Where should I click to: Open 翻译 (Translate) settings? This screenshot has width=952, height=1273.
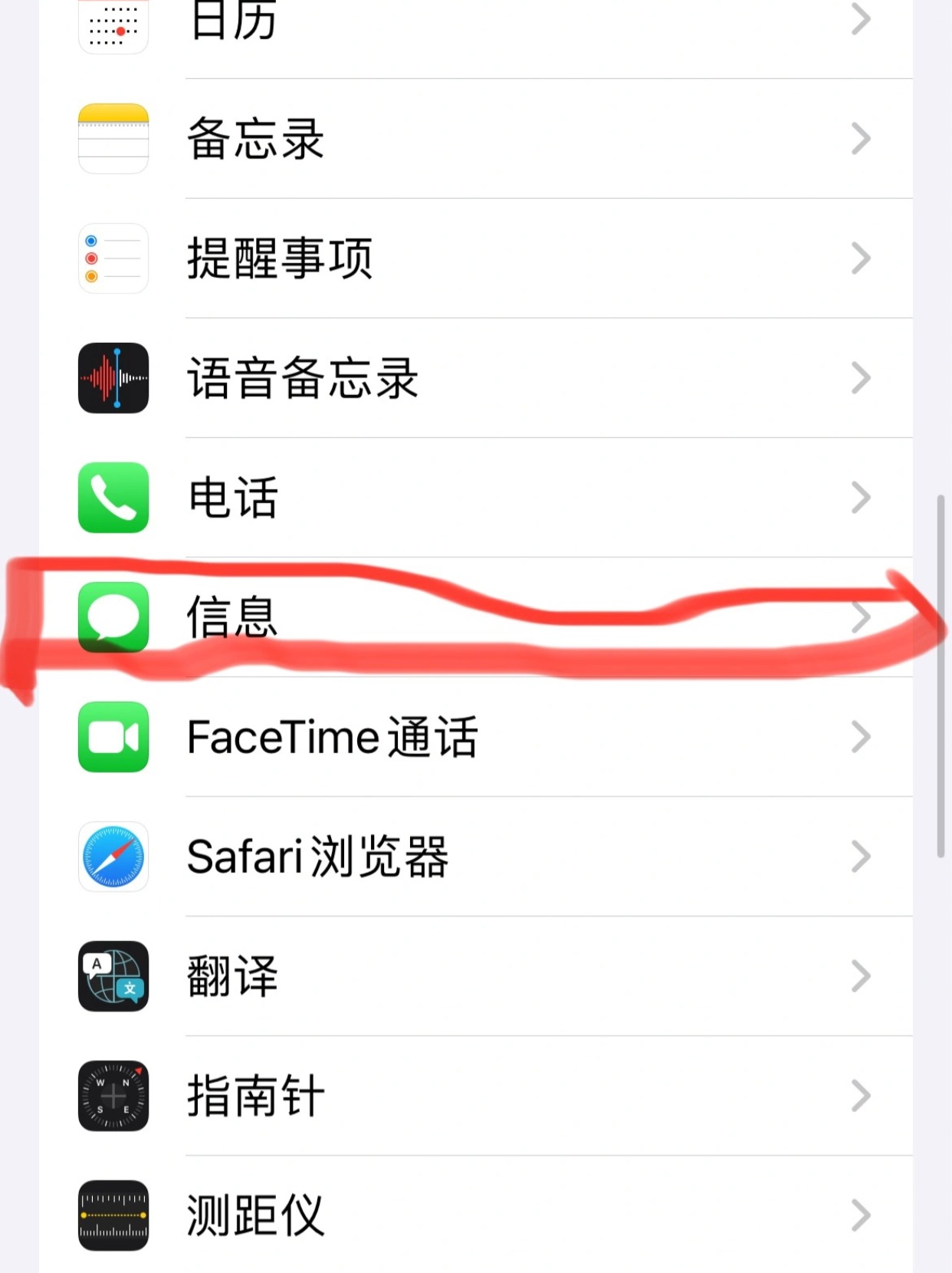coord(475,976)
